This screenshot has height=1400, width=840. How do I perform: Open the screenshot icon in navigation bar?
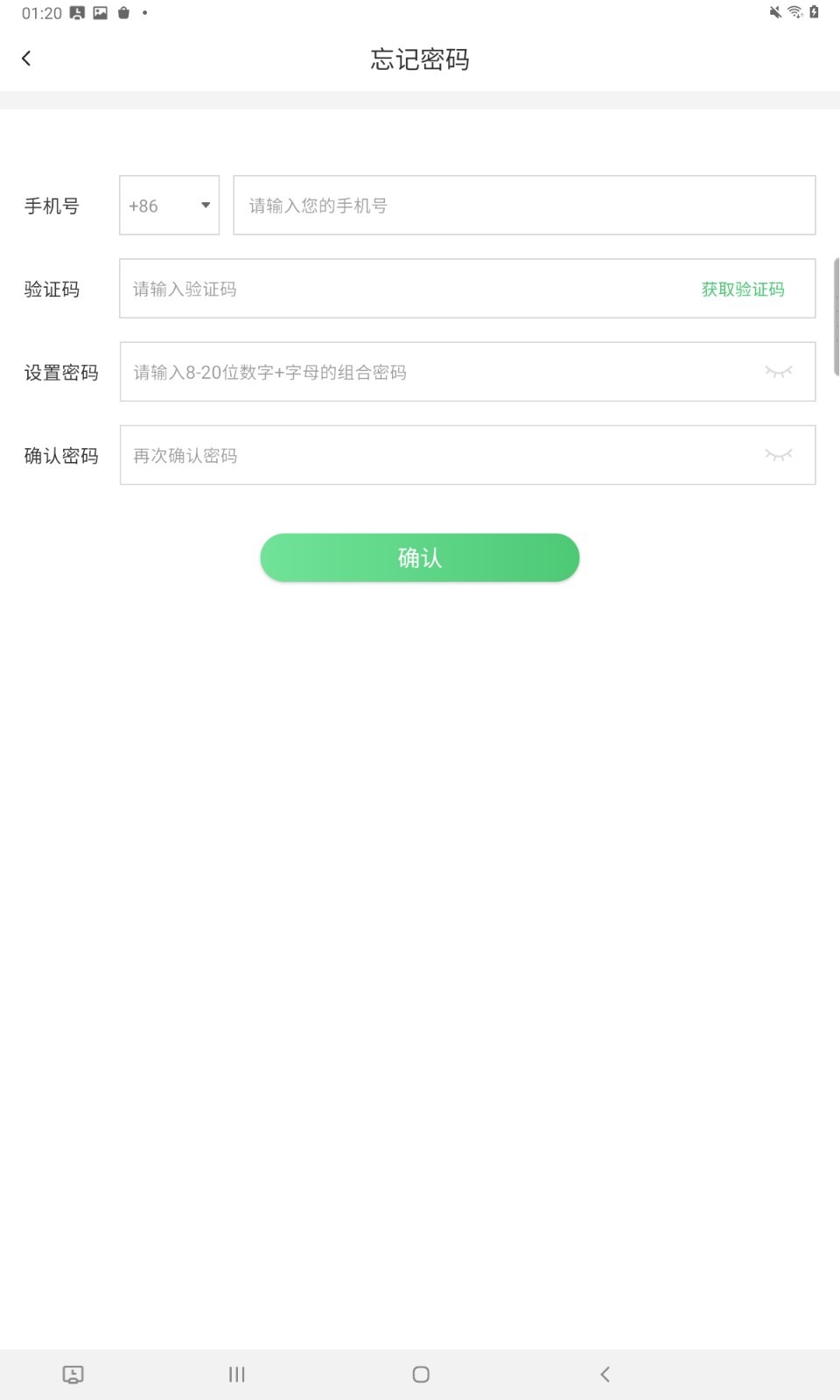[72, 1374]
